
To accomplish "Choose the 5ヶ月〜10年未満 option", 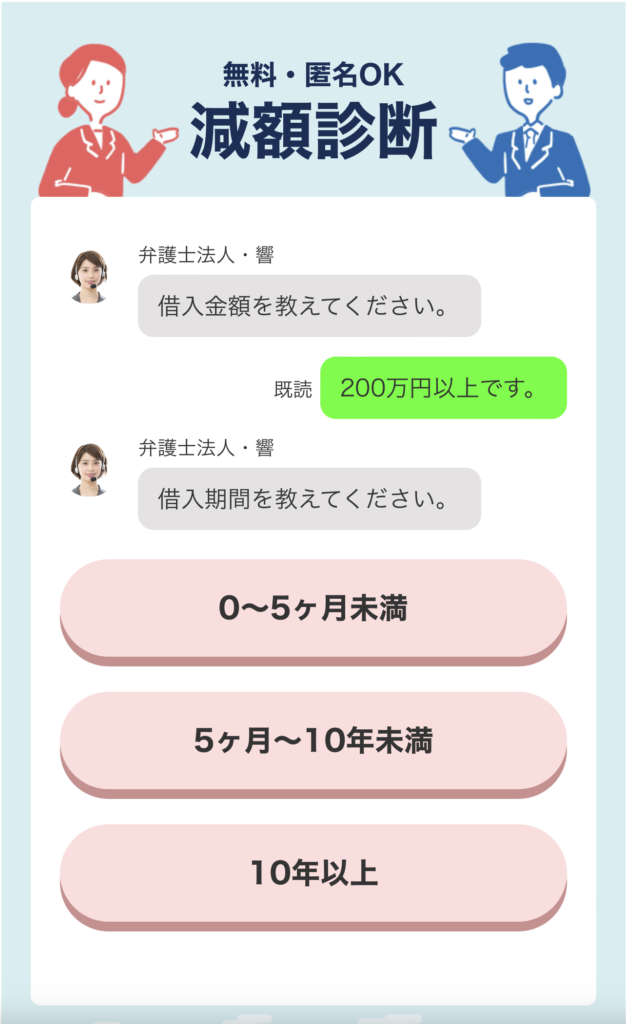I will (313, 742).
